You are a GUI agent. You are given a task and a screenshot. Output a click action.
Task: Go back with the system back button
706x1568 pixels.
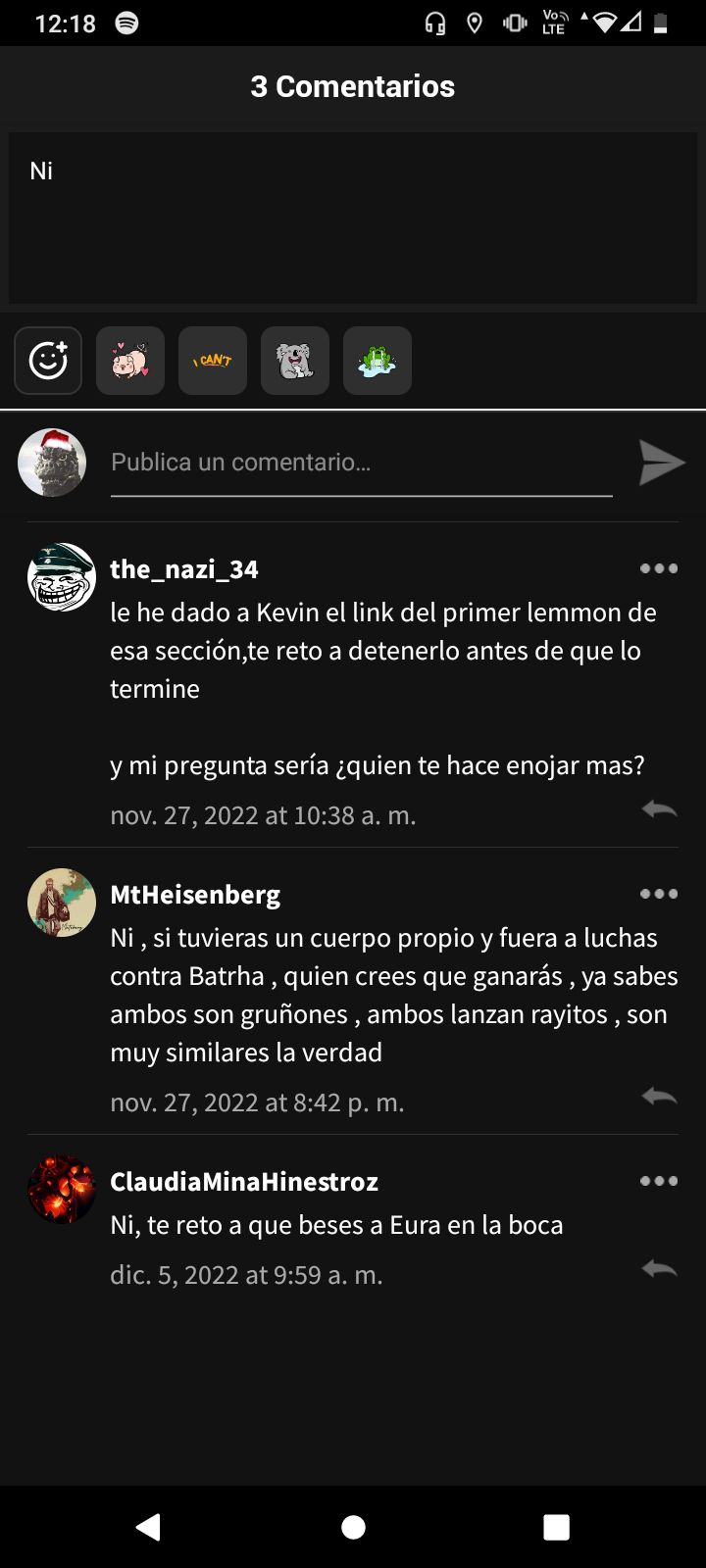pyautogui.click(x=149, y=1527)
